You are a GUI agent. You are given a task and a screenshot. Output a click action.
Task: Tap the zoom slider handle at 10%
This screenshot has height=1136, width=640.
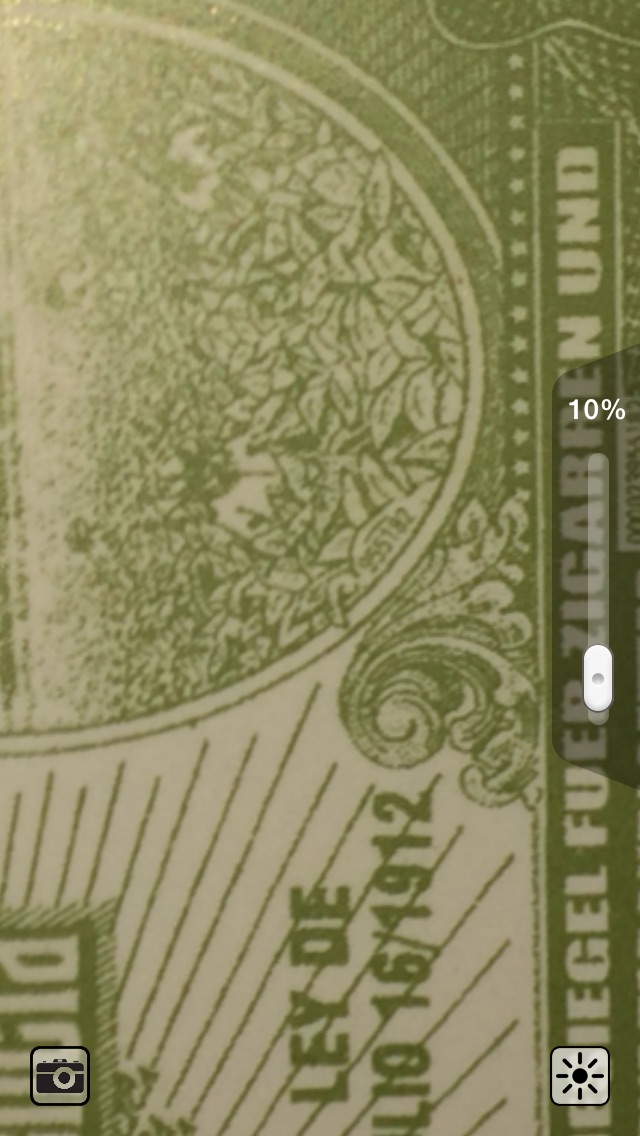[x=598, y=678]
